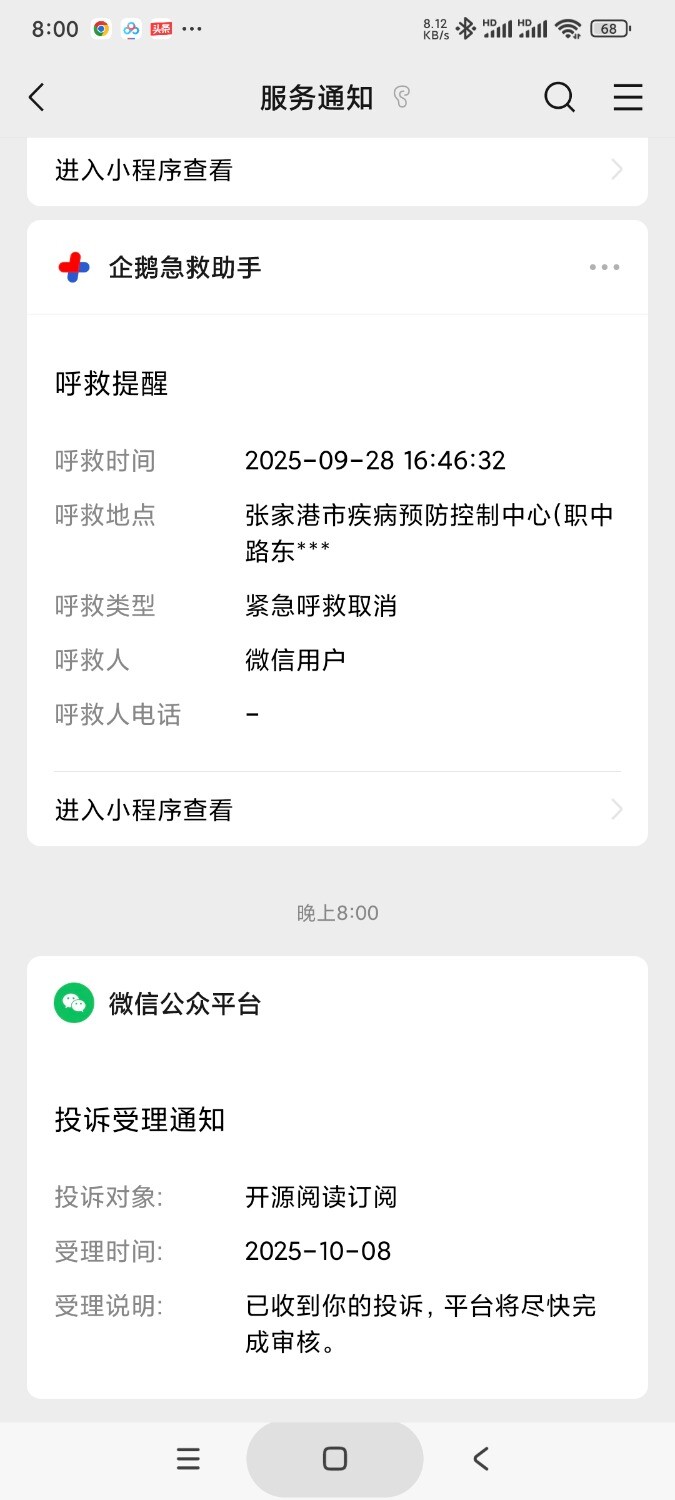Open recent apps from the navigation bar

click(x=188, y=1459)
